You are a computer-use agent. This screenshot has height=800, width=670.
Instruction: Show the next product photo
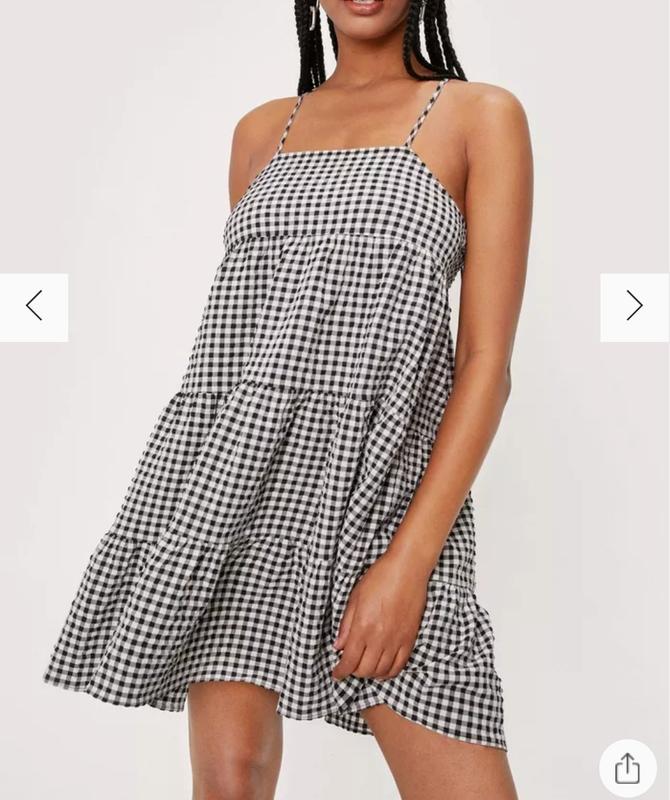[634, 307]
